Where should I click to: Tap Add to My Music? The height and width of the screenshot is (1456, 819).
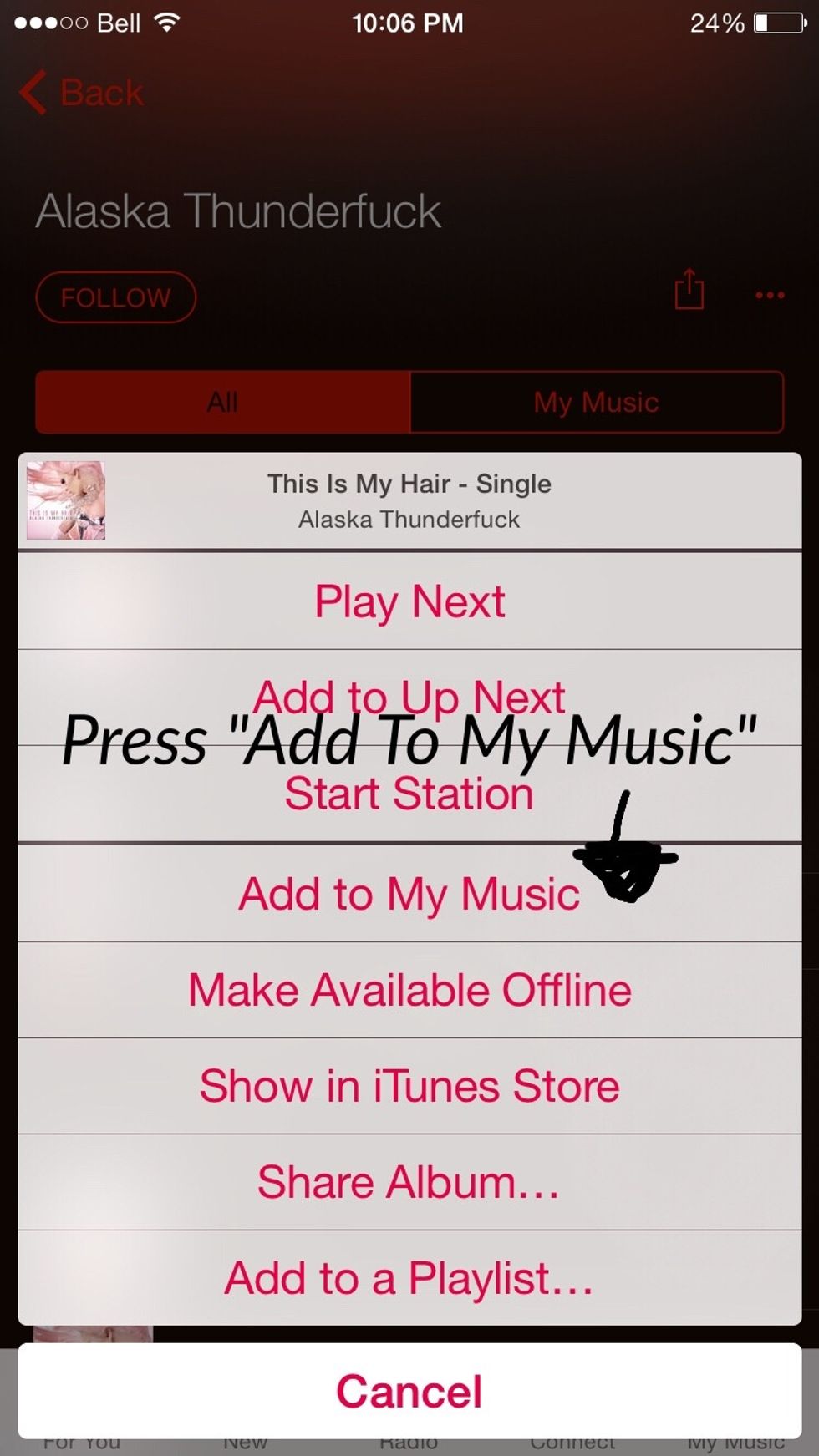(x=409, y=894)
